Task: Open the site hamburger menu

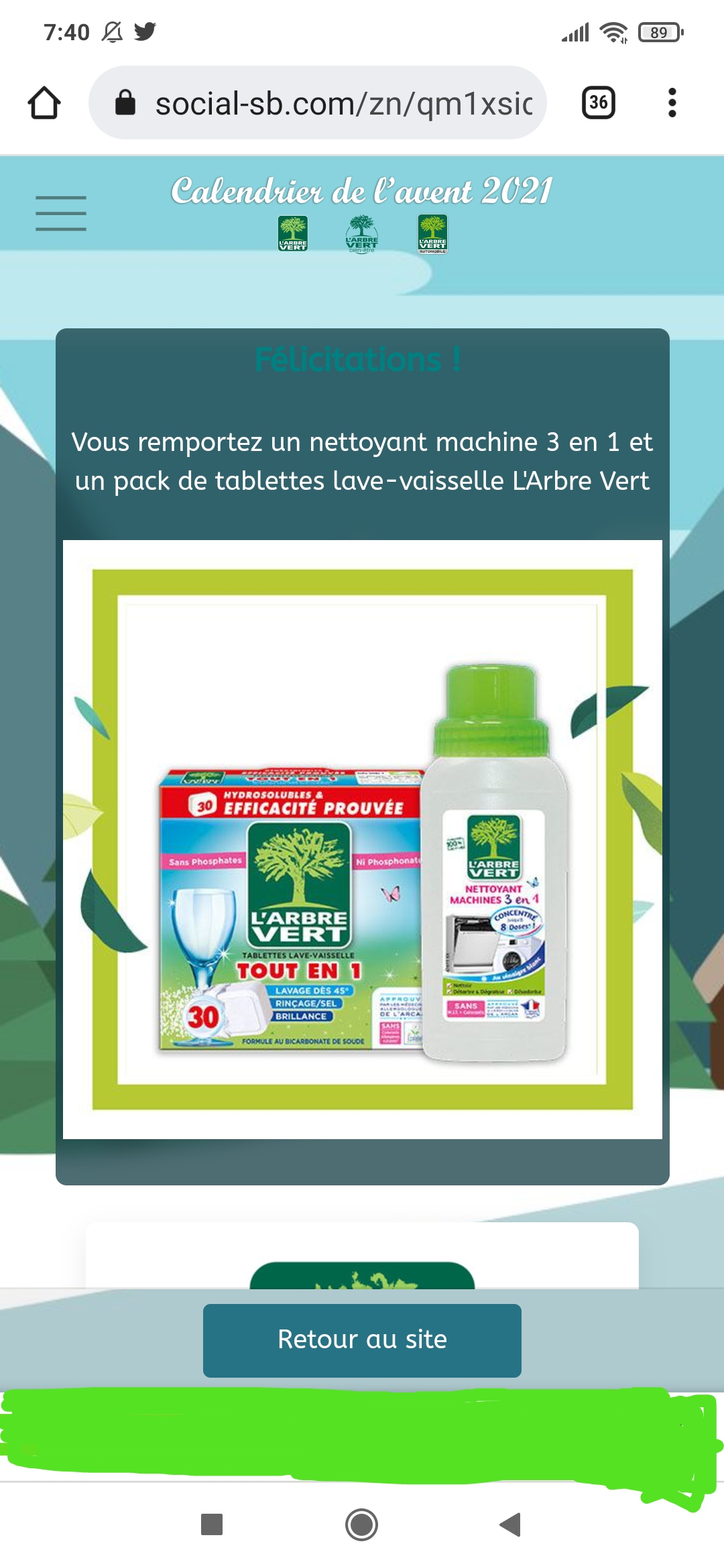Action: click(x=61, y=213)
